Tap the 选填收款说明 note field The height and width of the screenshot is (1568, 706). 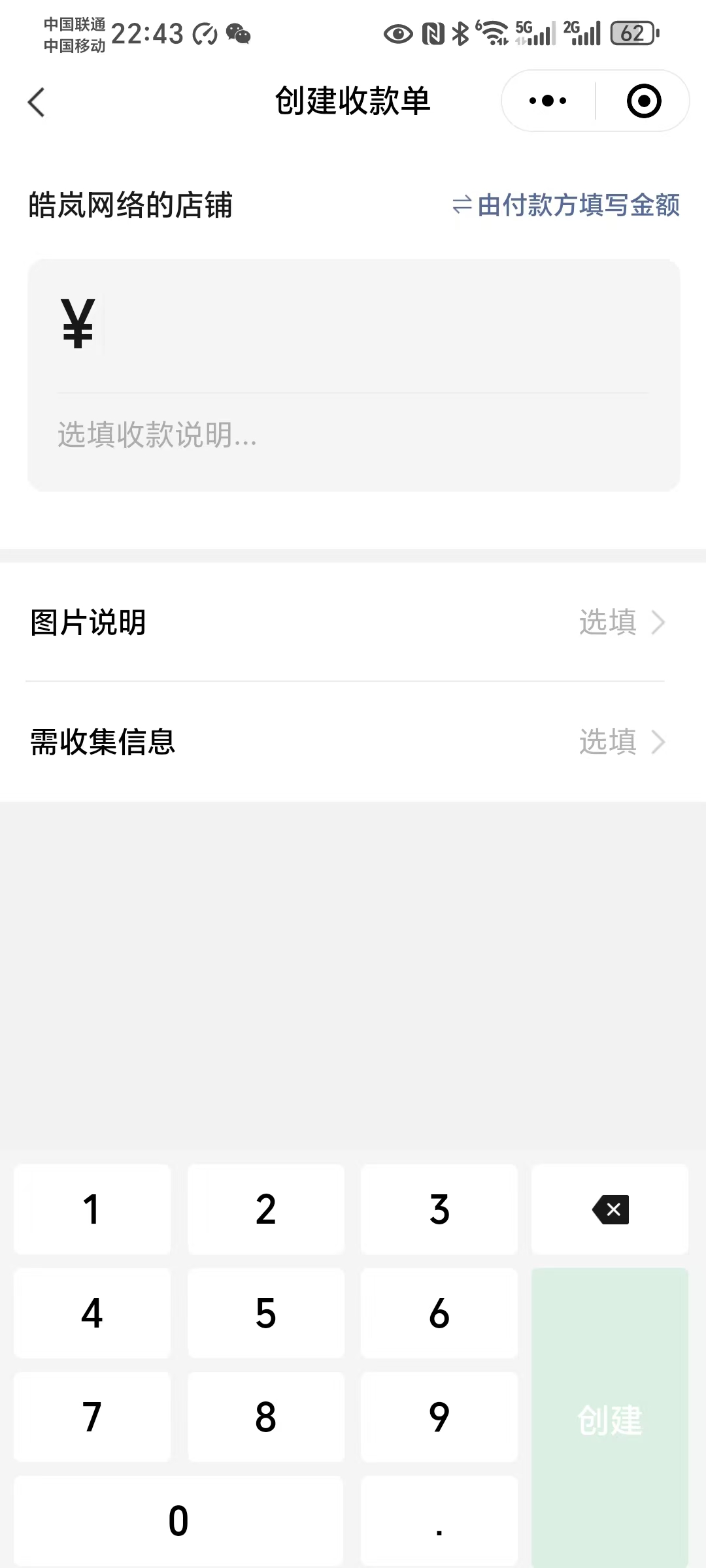(353, 434)
